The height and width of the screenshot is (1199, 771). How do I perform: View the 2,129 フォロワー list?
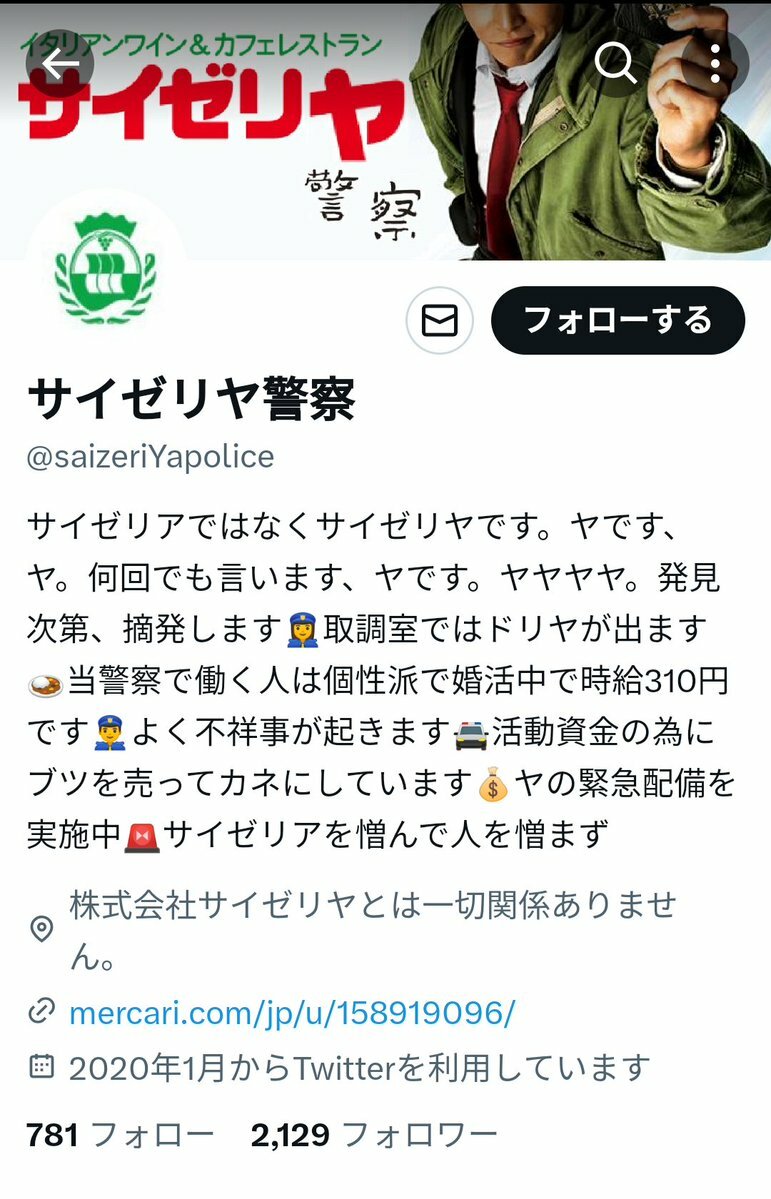click(x=374, y=1135)
